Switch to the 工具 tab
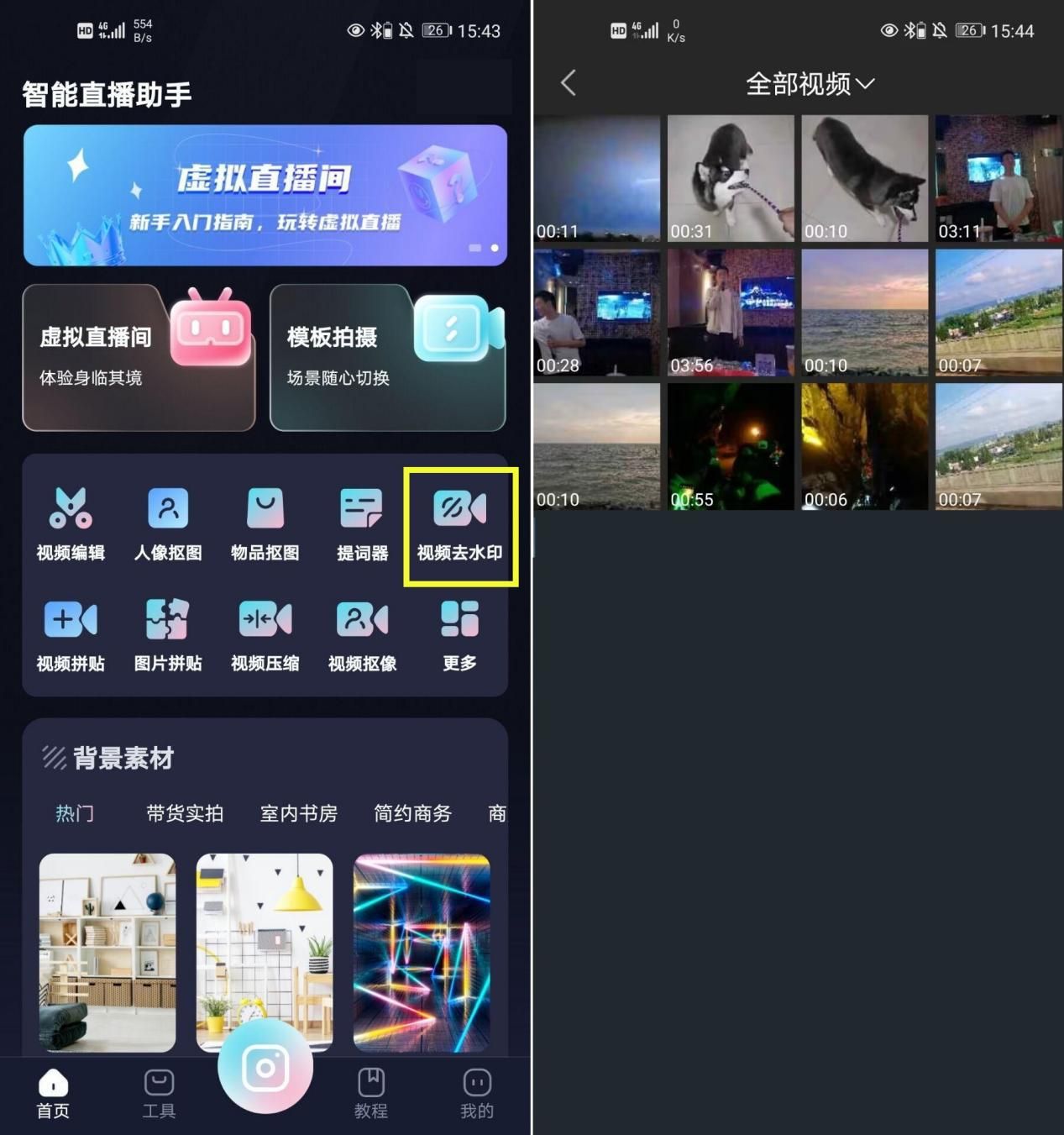 (x=159, y=1093)
